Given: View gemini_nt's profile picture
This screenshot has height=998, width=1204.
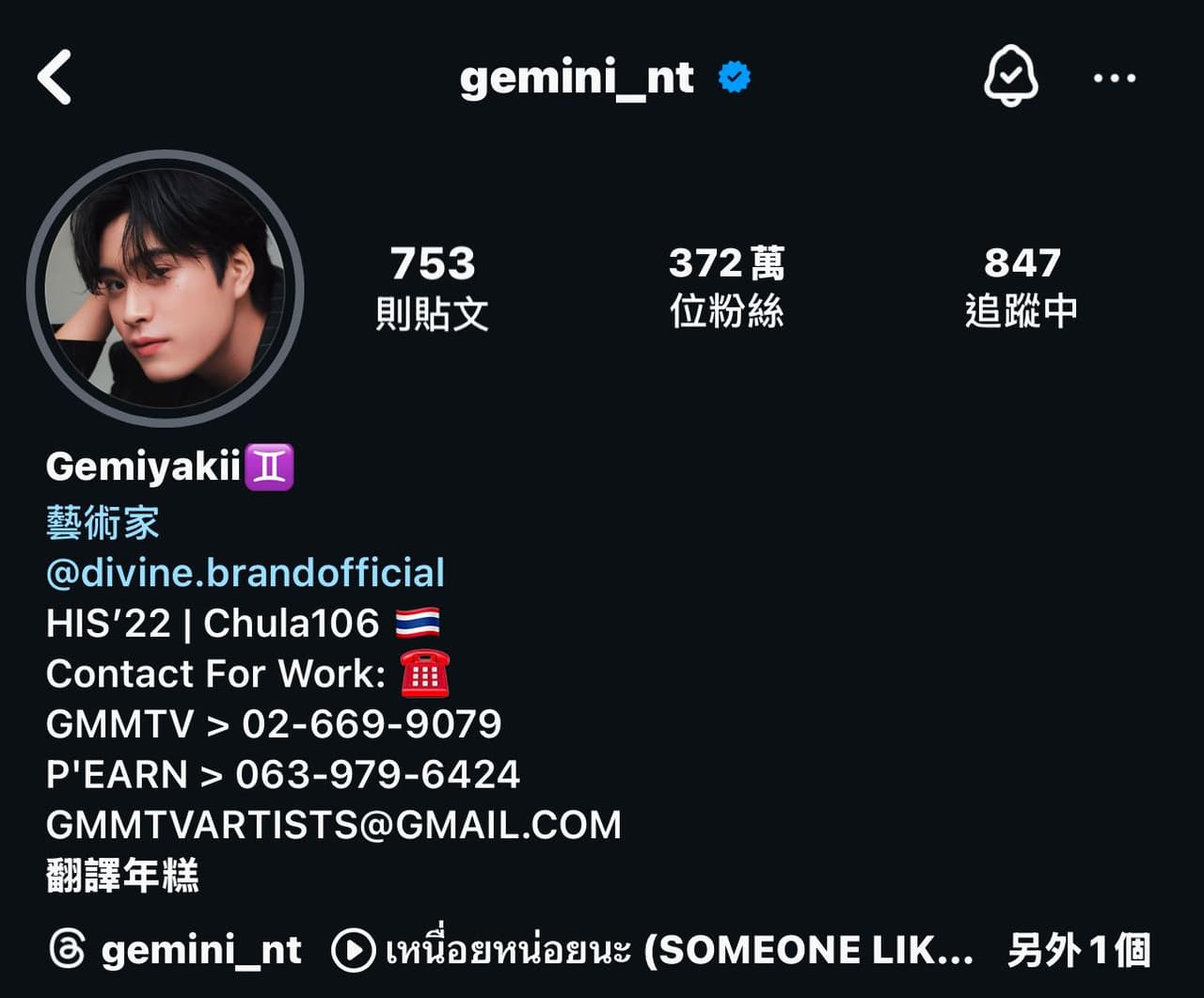Looking at the screenshot, I should tap(166, 288).
